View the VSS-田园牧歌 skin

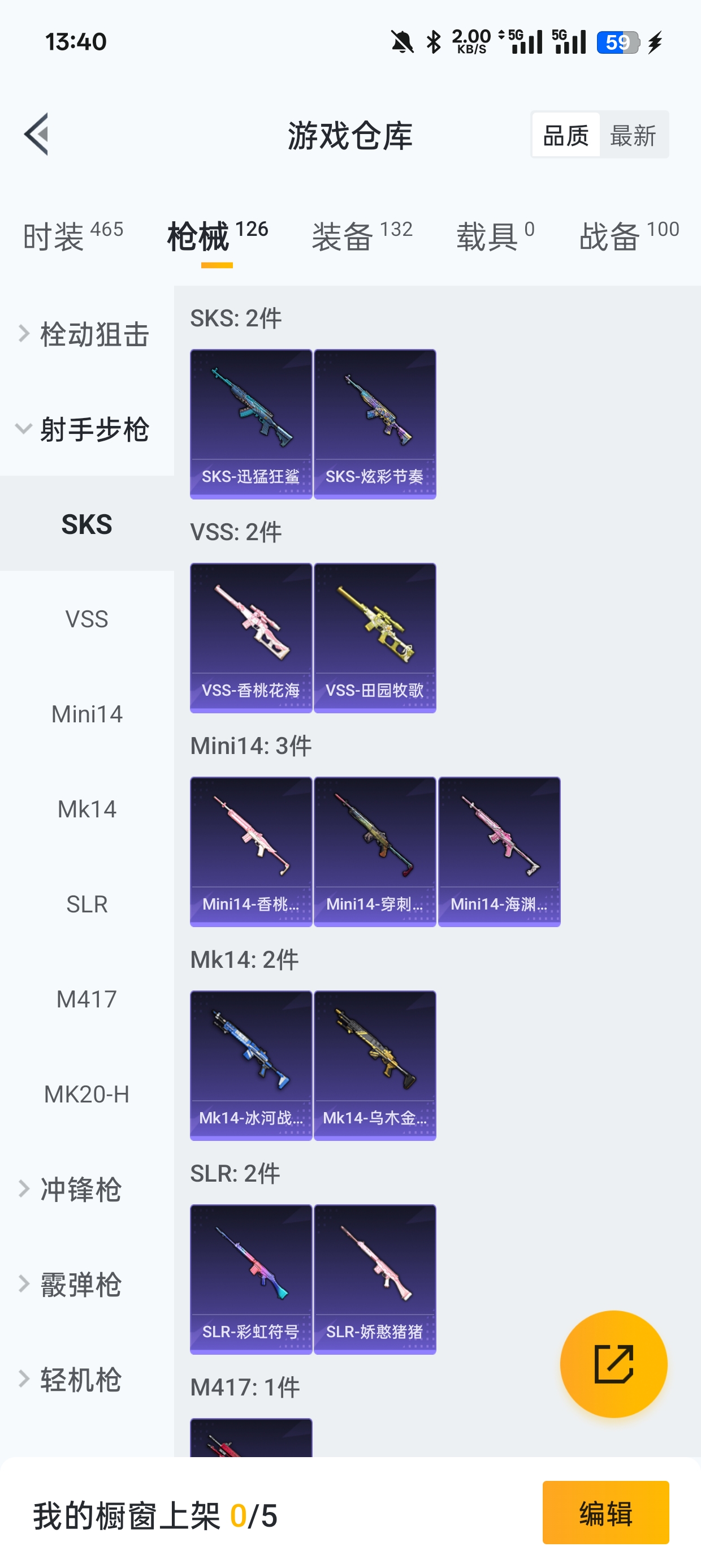pyautogui.click(x=375, y=637)
